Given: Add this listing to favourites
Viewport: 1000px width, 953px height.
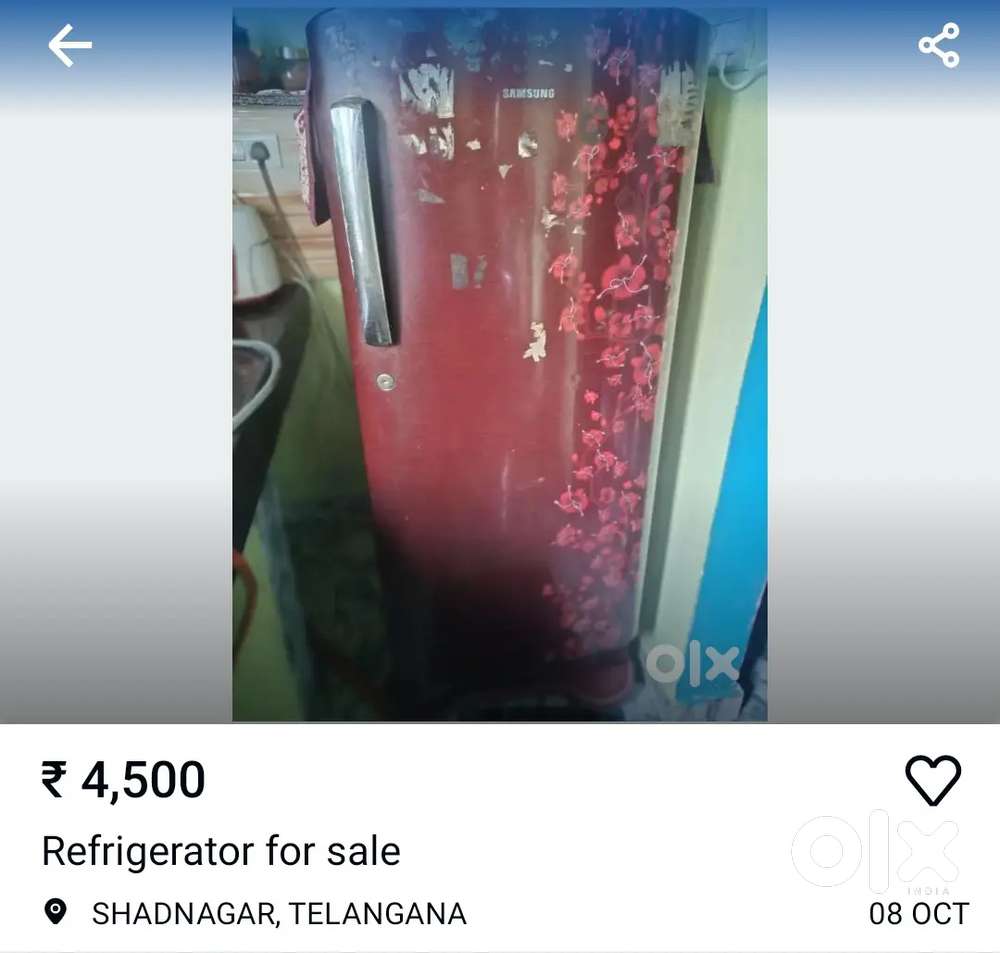Looking at the screenshot, I should coord(932,780).
